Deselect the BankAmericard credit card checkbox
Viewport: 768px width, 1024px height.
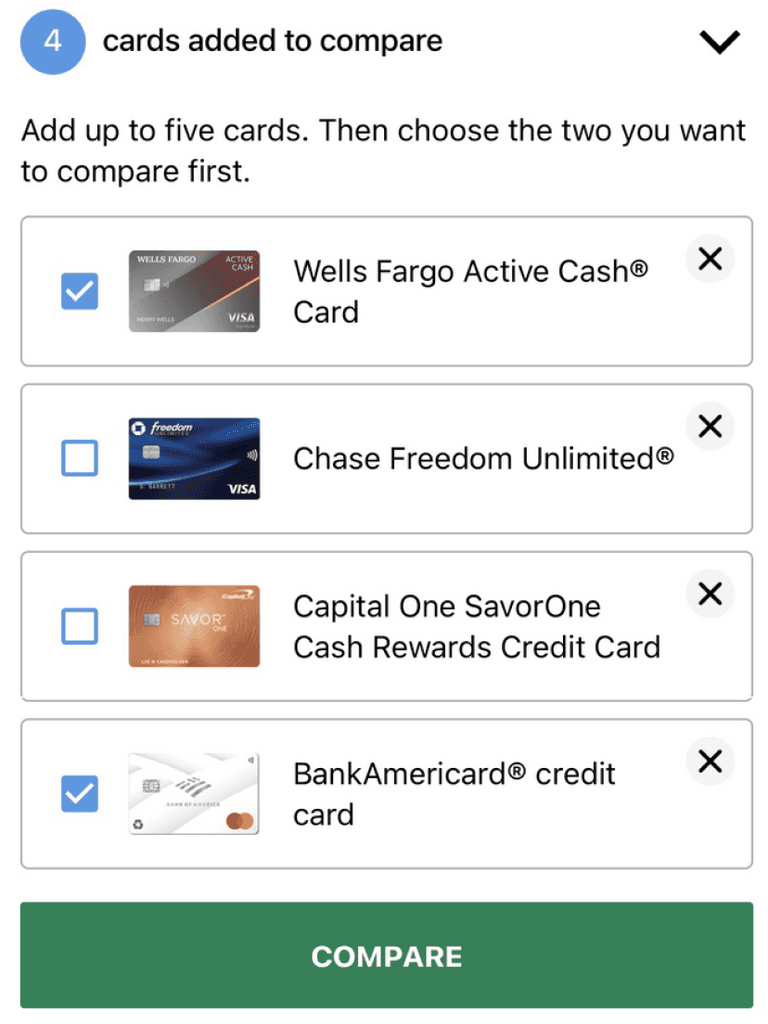[80, 793]
